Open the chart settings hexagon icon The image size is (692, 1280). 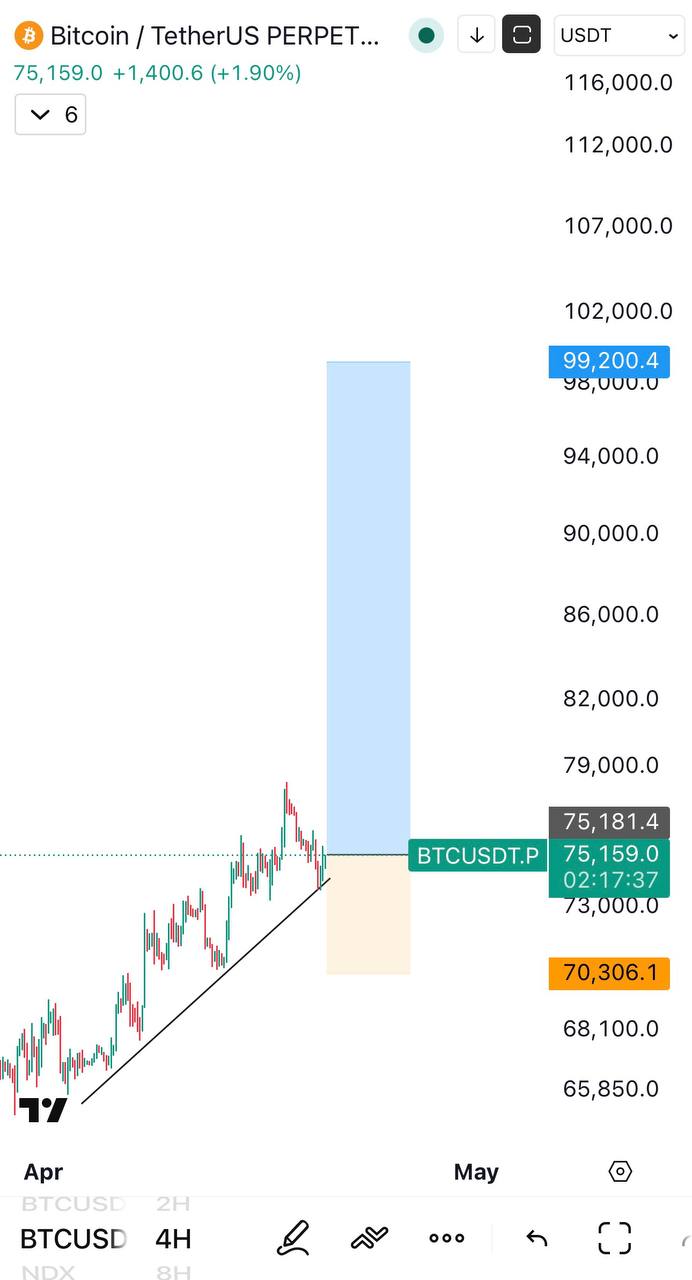pyautogui.click(x=620, y=1171)
